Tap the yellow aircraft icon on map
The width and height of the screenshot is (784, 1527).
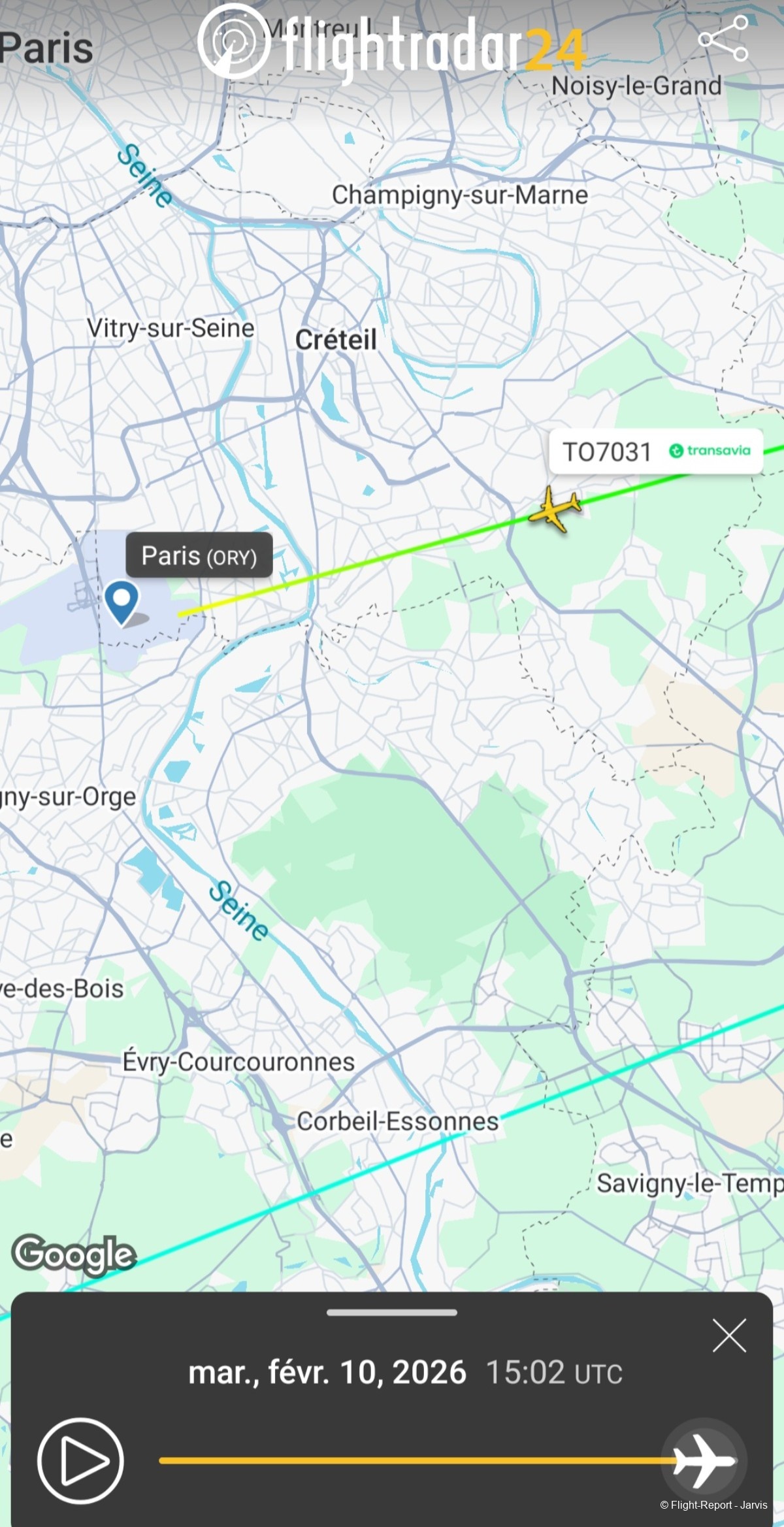pyautogui.click(x=555, y=509)
